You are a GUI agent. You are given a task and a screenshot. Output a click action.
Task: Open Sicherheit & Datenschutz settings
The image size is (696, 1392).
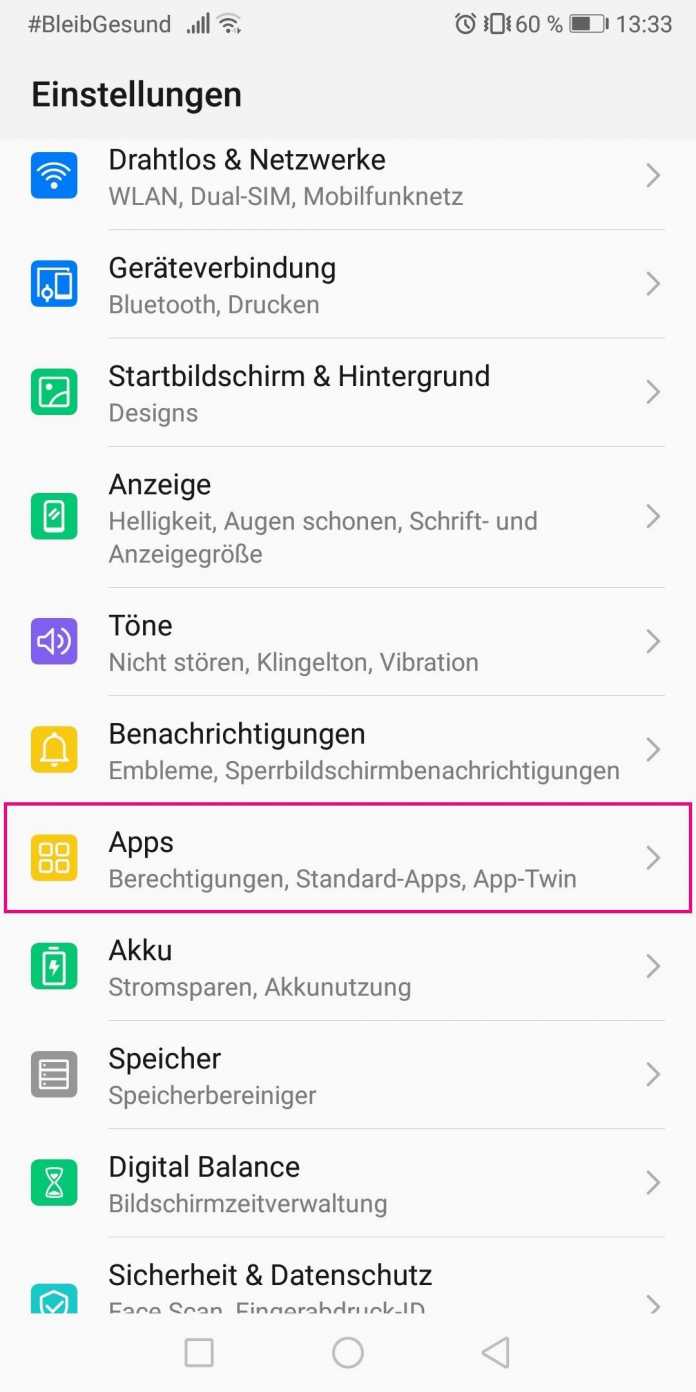click(348, 1276)
